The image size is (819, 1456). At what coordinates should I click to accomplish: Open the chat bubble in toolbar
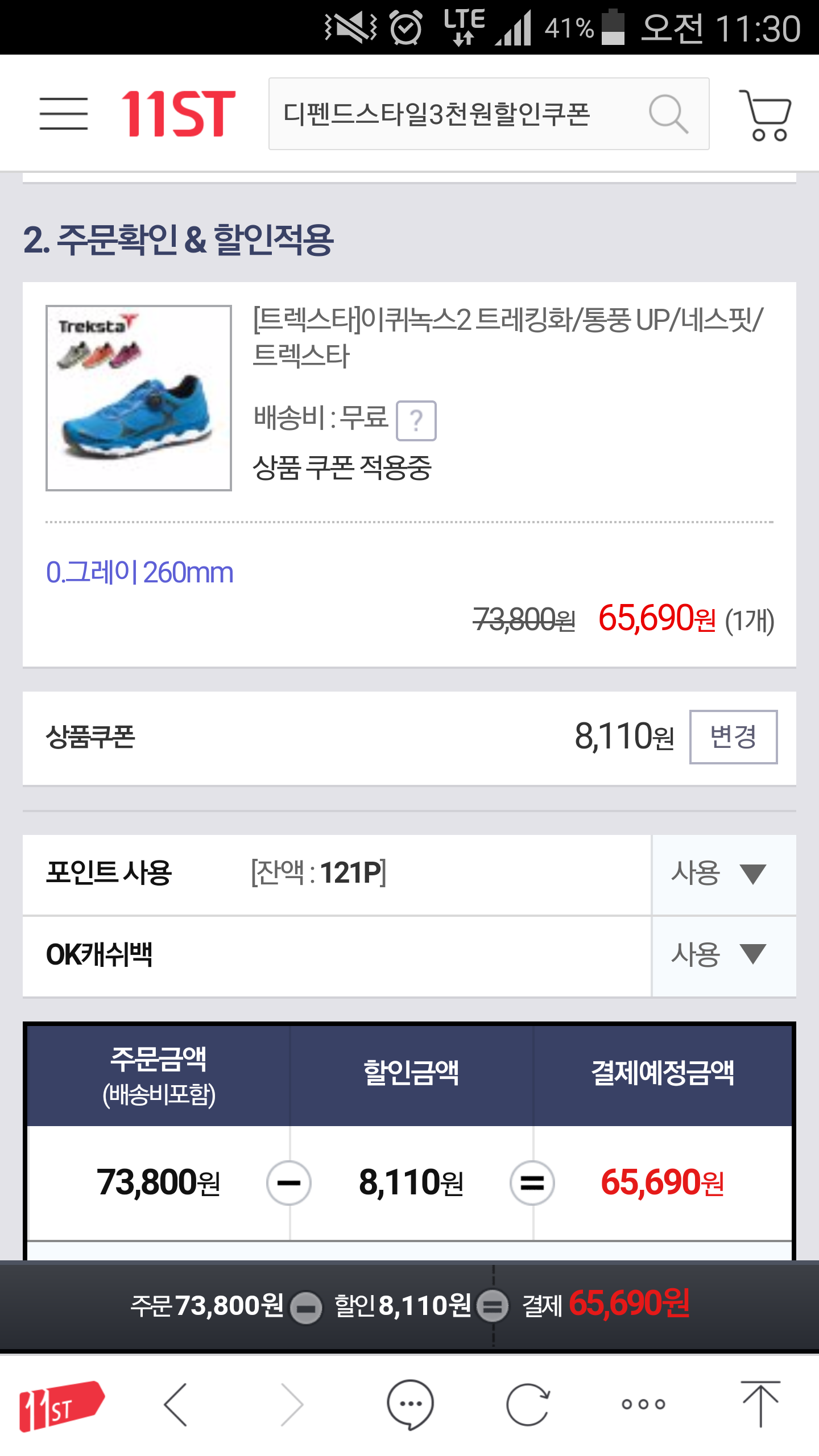click(410, 1405)
